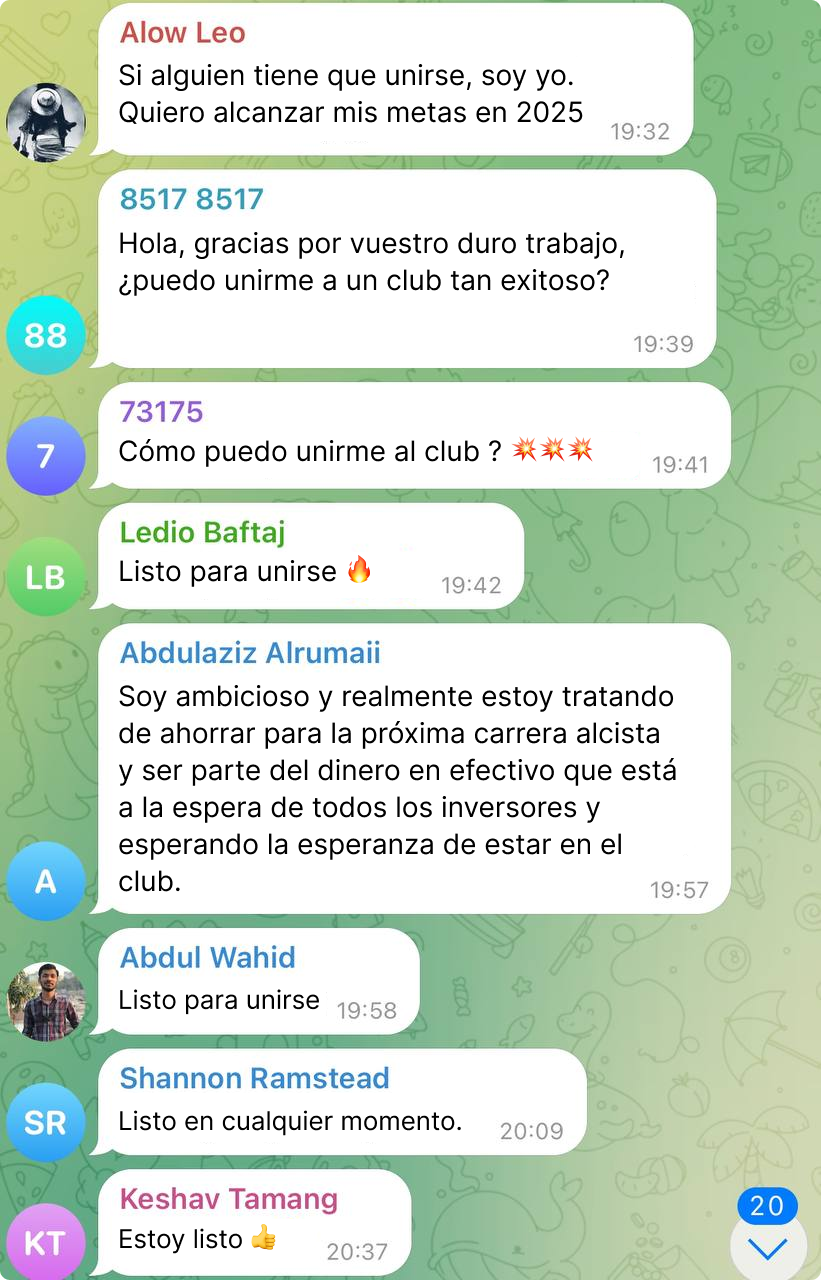Open Alow Leo's profile photo
This screenshot has width=821, height=1280.
tap(46, 122)
